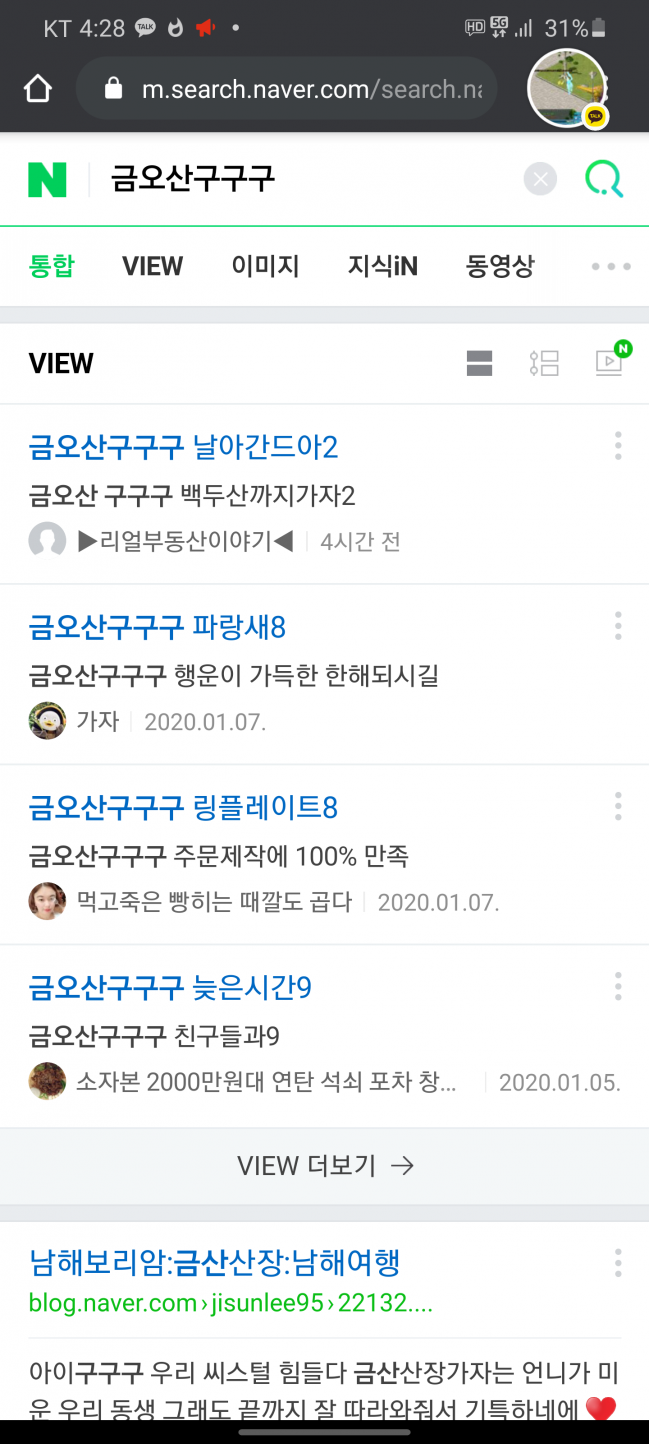This screenshot has width=649, height=1444.
Task: Open the Naver logo home
Action: (x=47, y=180)
